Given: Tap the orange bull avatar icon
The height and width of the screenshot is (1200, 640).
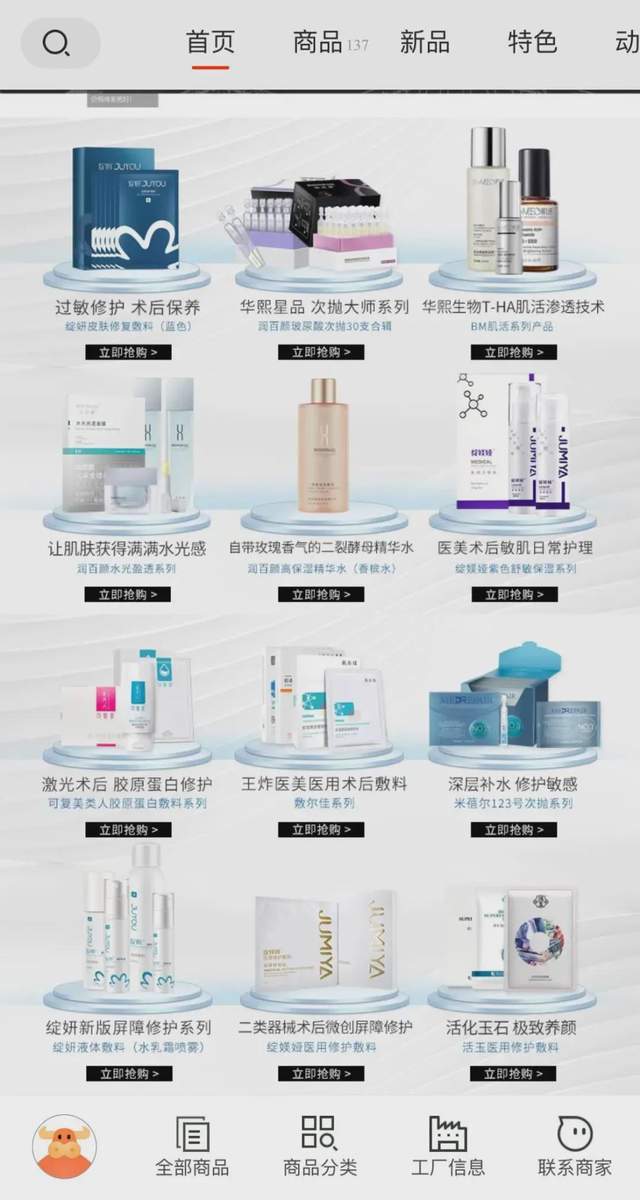Looking at the screenshot, I should [65, 1146].
